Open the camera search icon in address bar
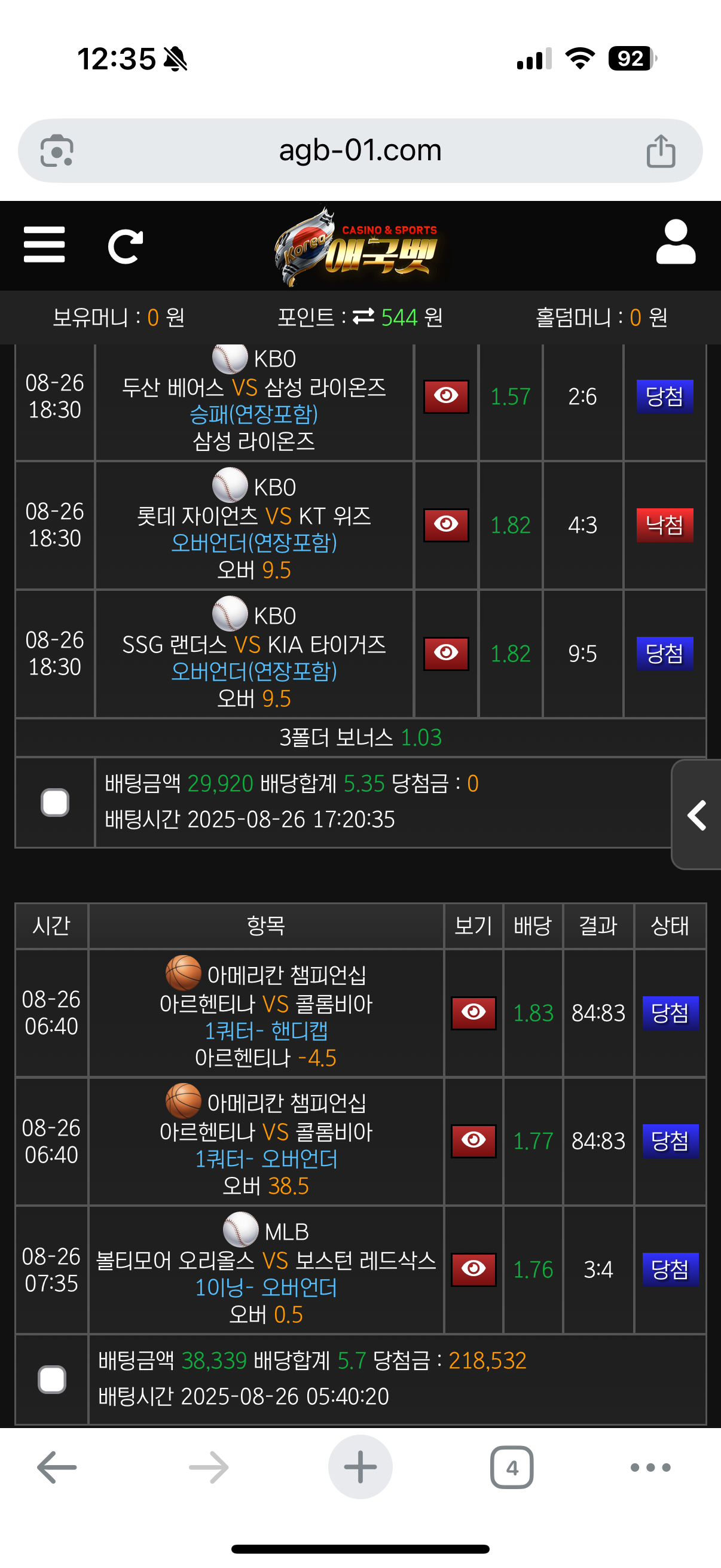721x1568 pixels. (x=57, y=150)
